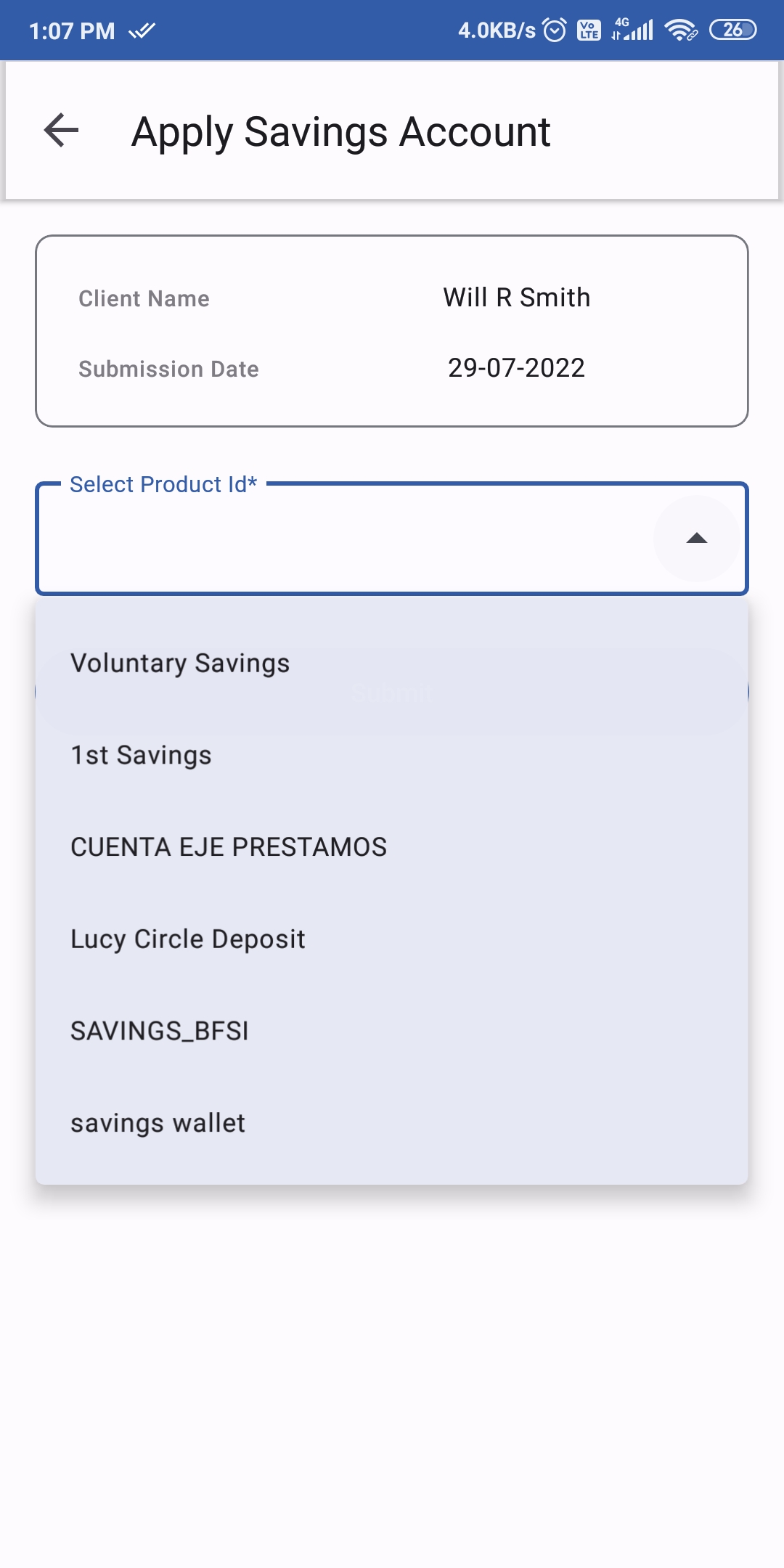
Task: Select savings wallet option
Action: 158,1123
